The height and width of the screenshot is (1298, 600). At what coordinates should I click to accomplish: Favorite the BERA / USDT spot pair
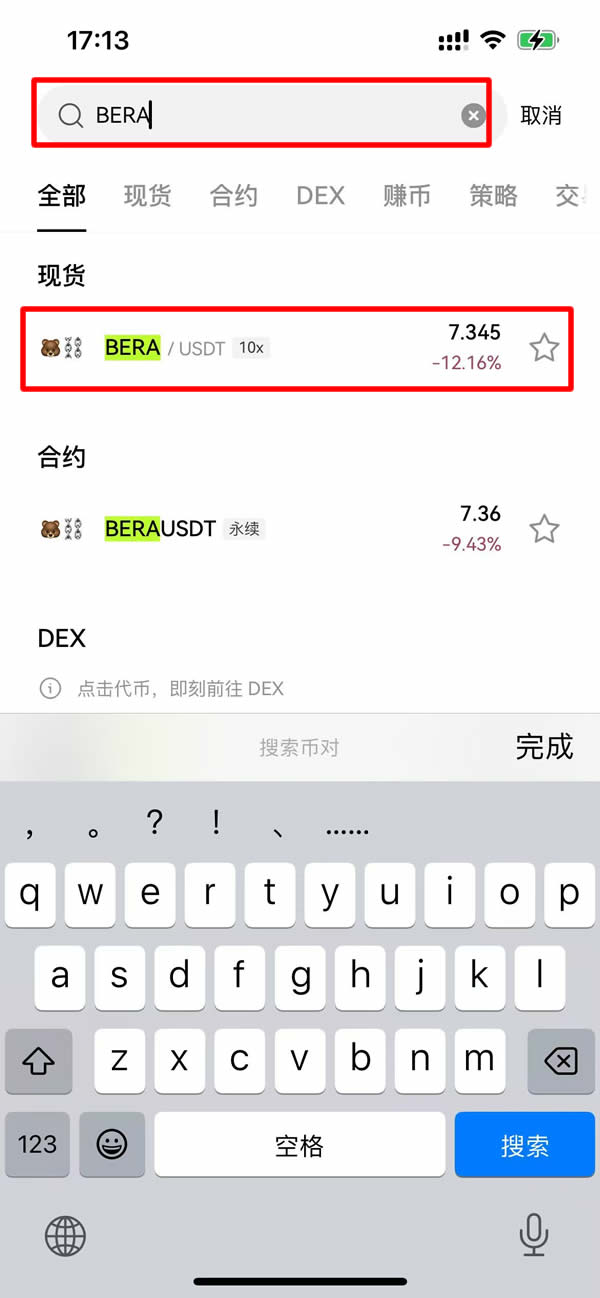pos(544,348)
